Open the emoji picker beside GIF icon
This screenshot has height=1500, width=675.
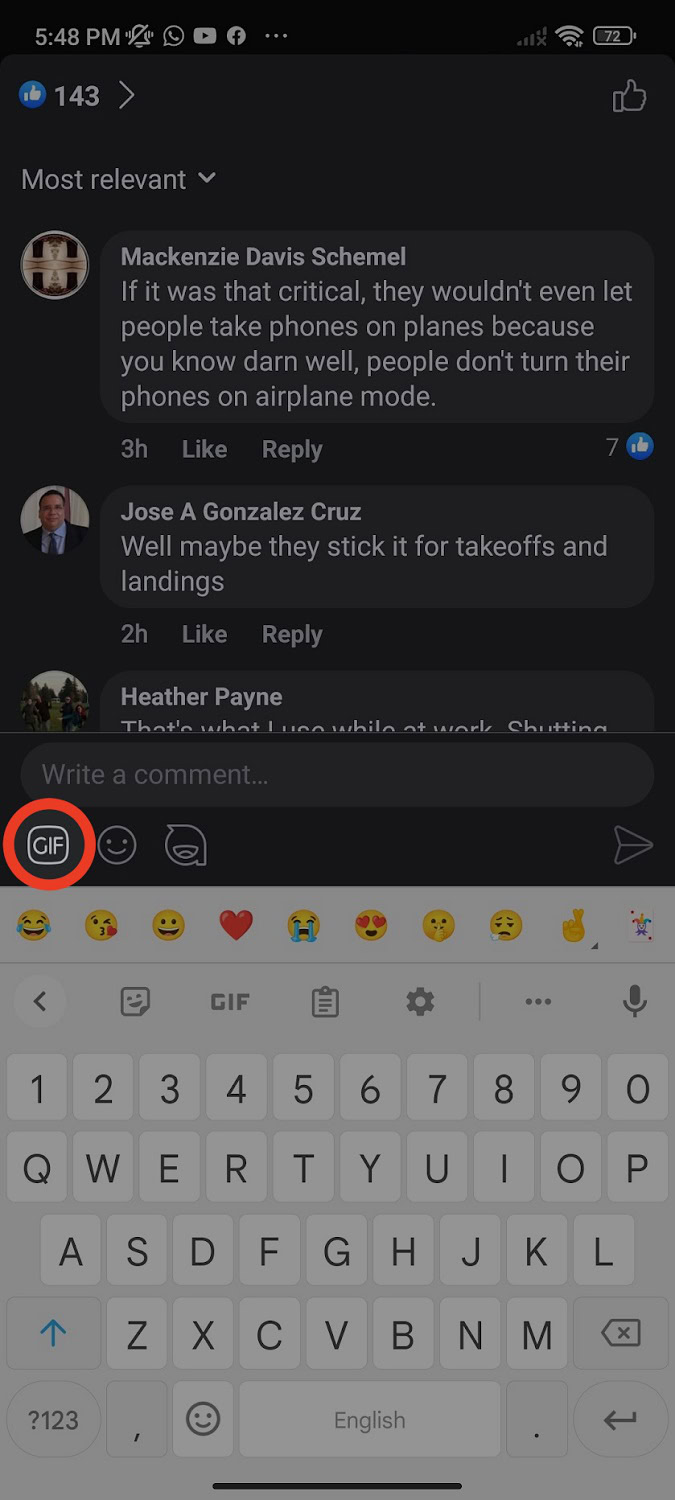(x=117, y=847)
